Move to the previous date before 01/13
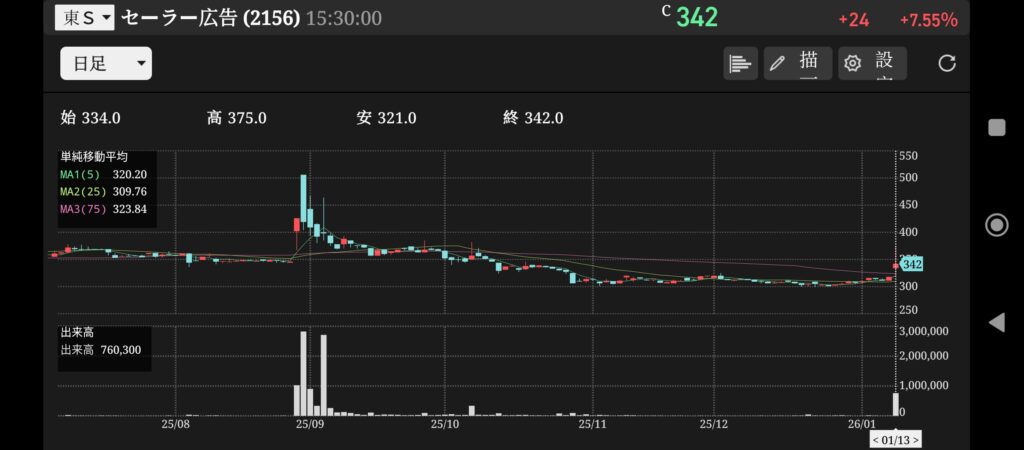Image resolution: width=1024 pixels, height=450 pixels. tap(876, 440)
